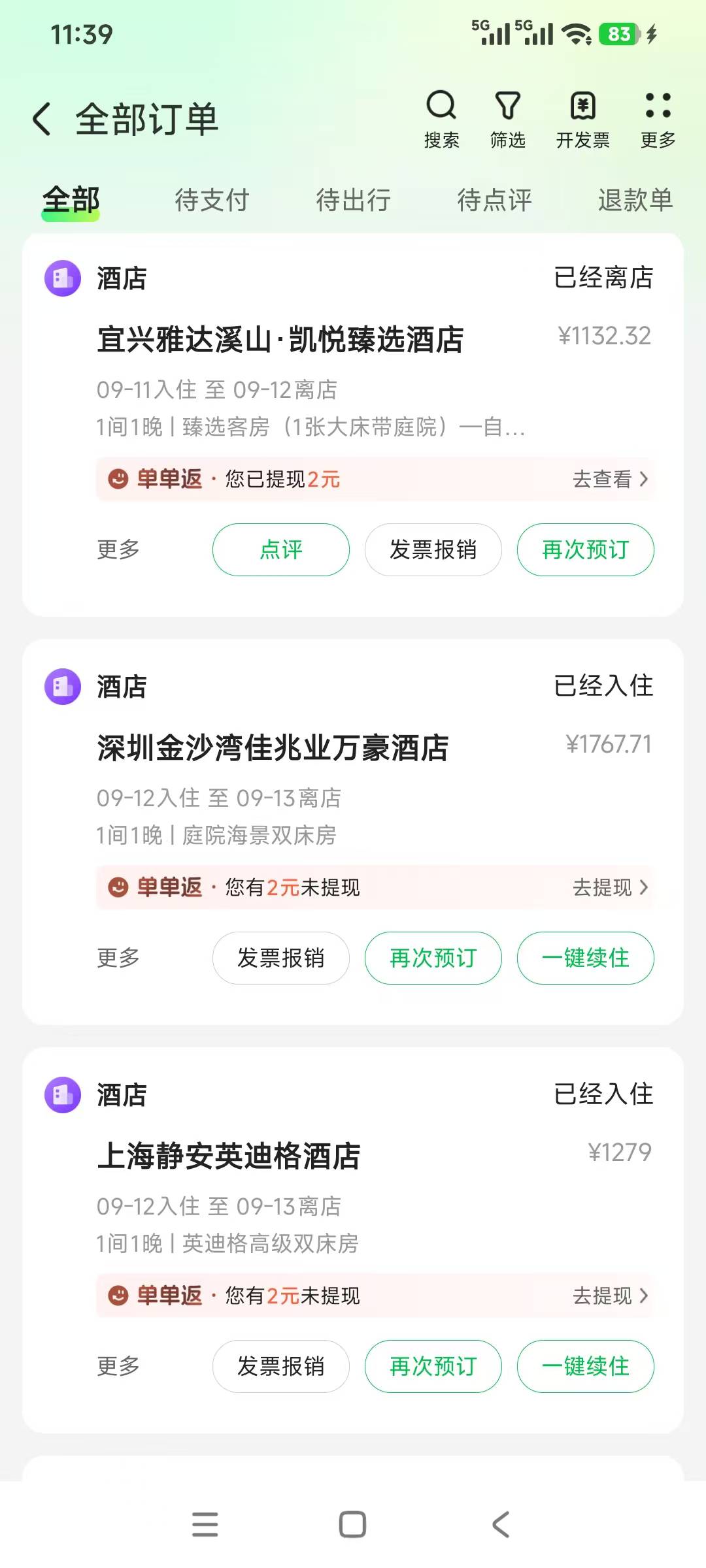Open the 筛选 filter
The height and width of the screenshot is (1568, 706).
click(508, 119)
